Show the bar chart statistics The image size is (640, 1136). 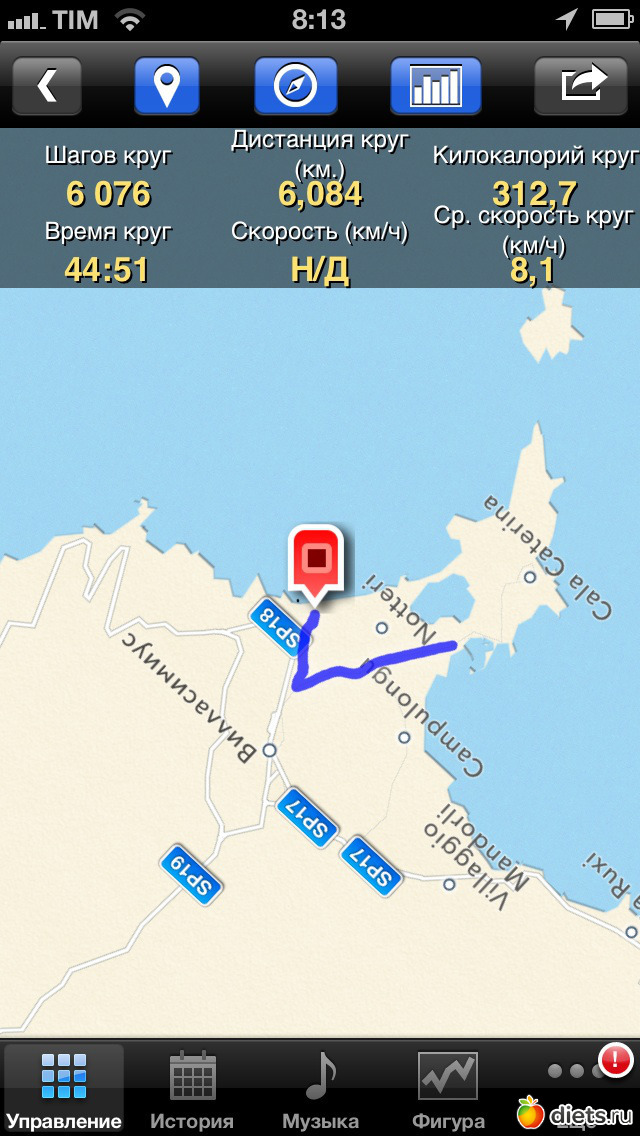(x=435, y=85)
